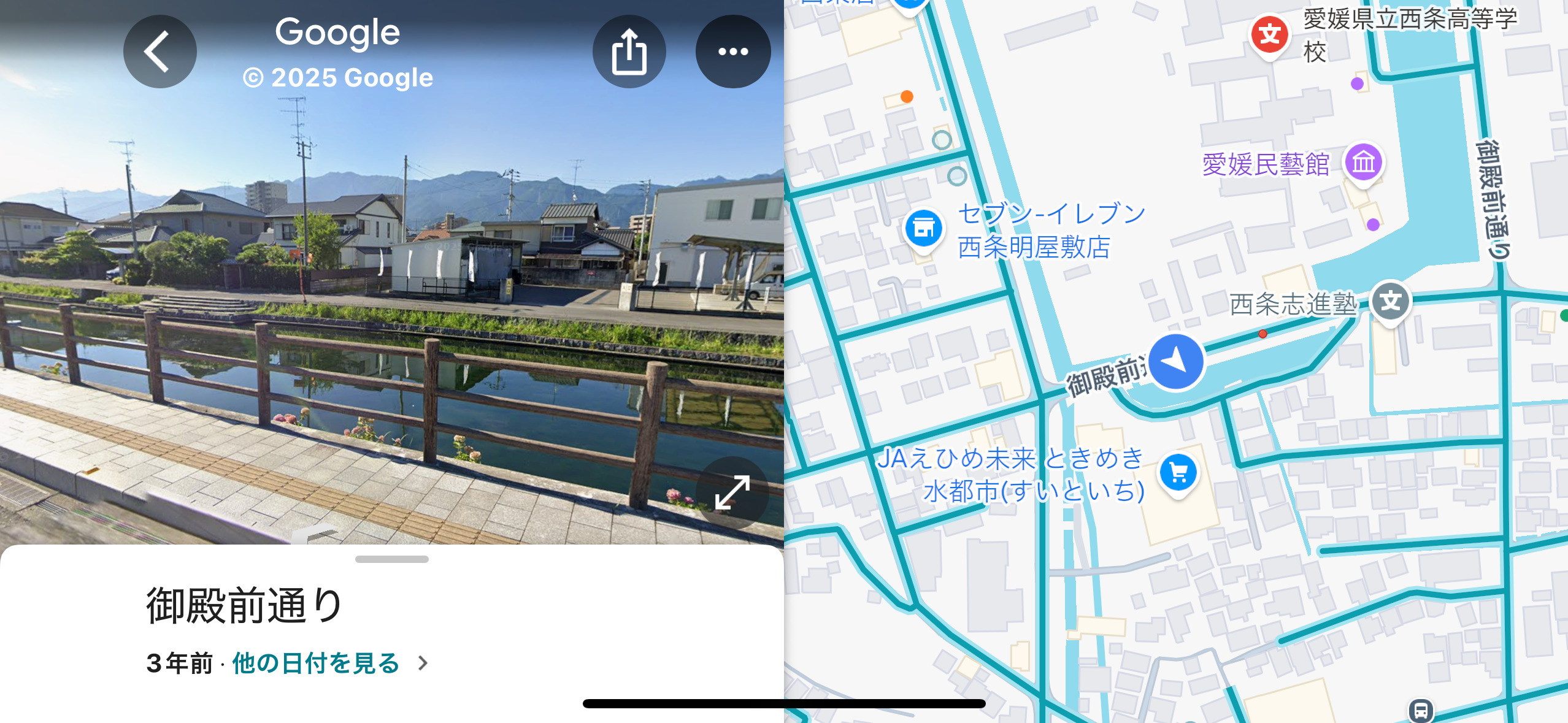
Task: Tap the 西条志進塾 map marker
Action: point(1390,301)
